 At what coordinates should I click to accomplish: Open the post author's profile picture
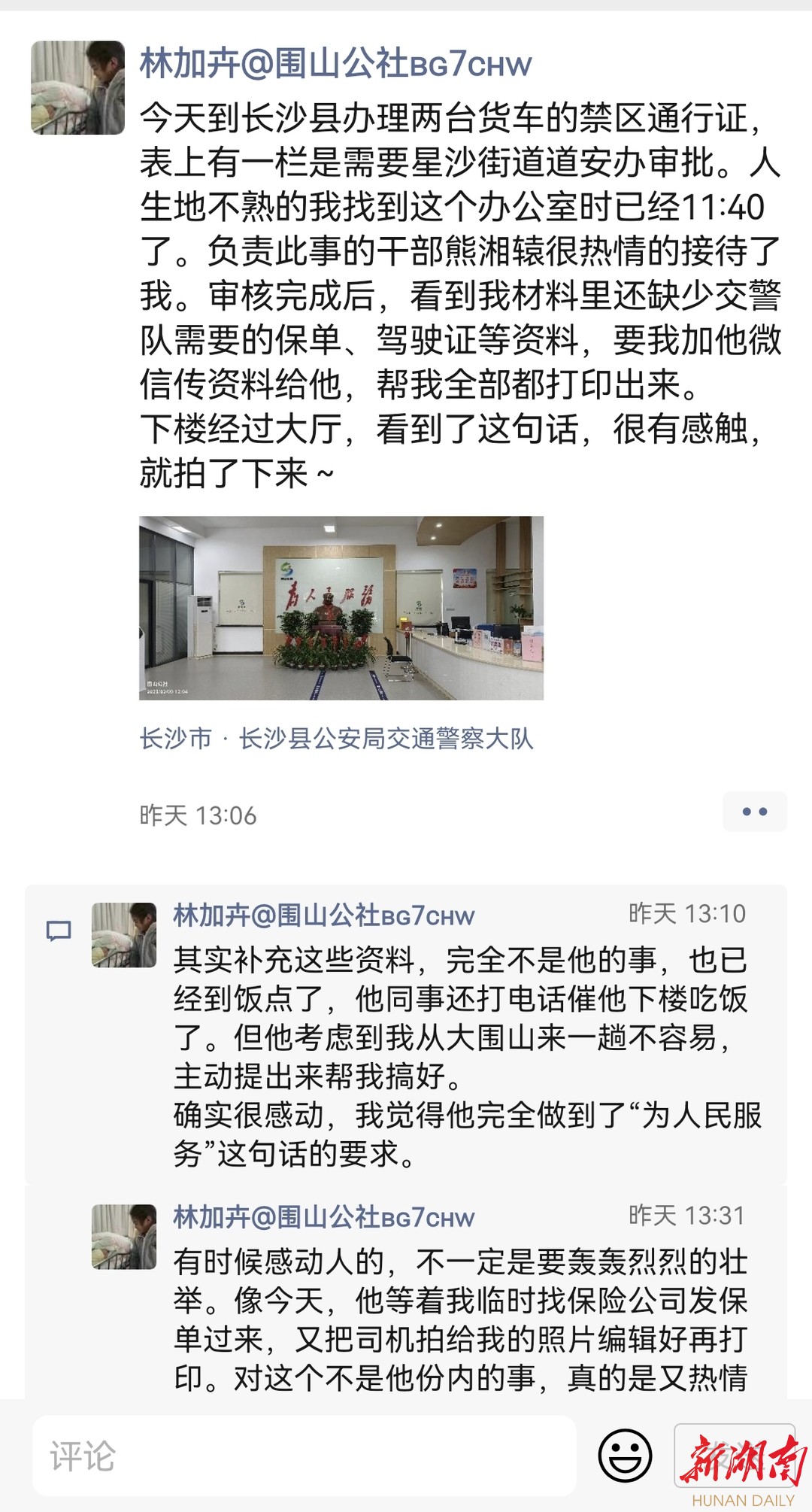click(77, 88)
